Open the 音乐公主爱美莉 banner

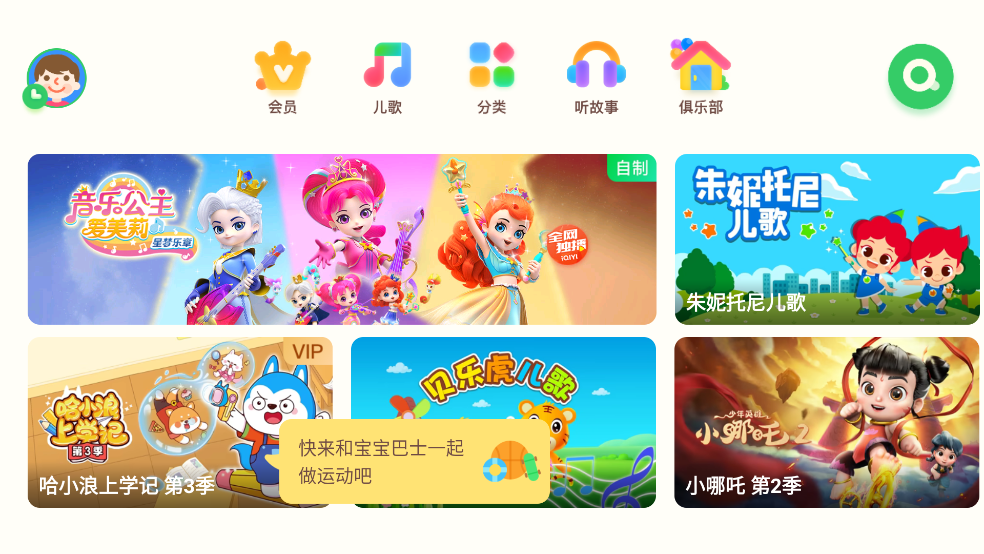click(342, 239)
